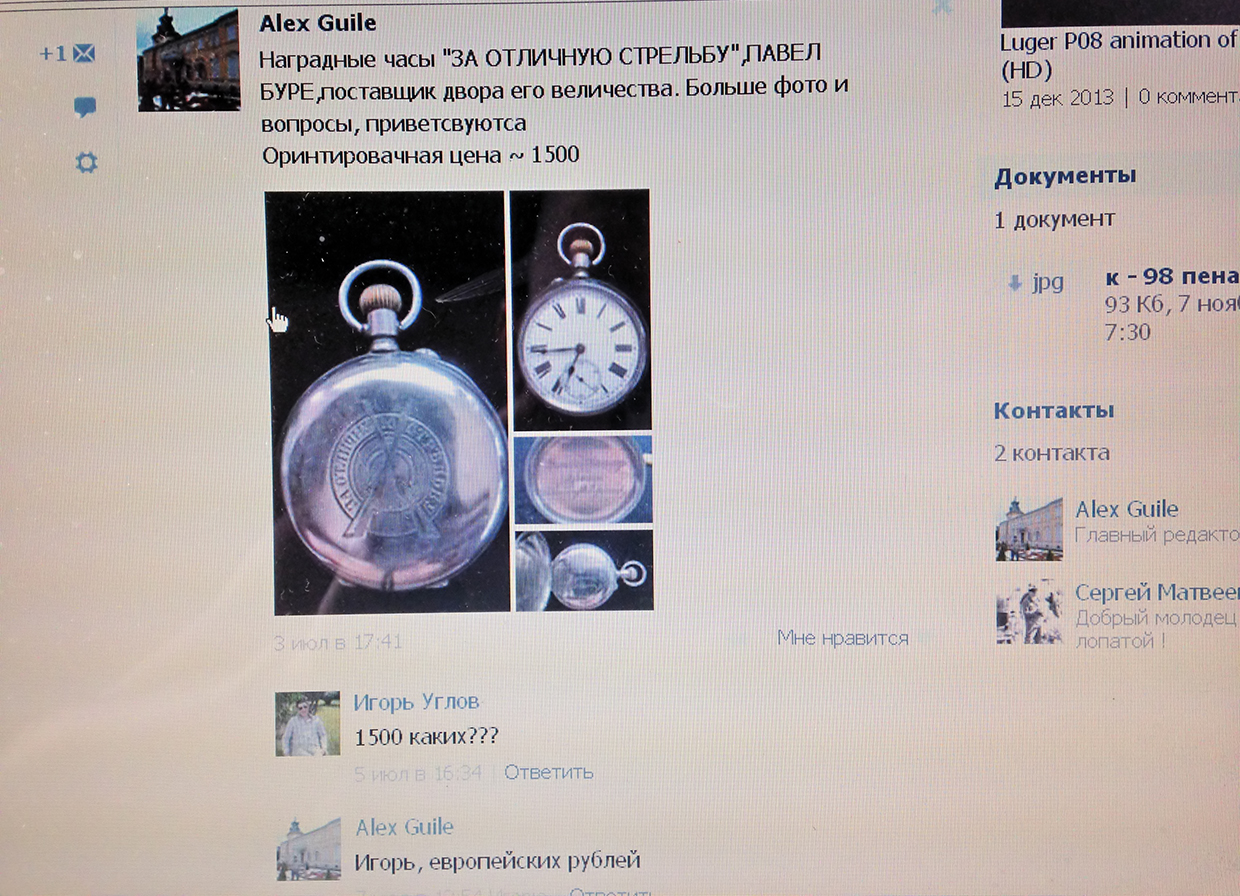
Task: Open post author Alex Guile's name link
Action: pyautogui.click(x=318, y=23)
